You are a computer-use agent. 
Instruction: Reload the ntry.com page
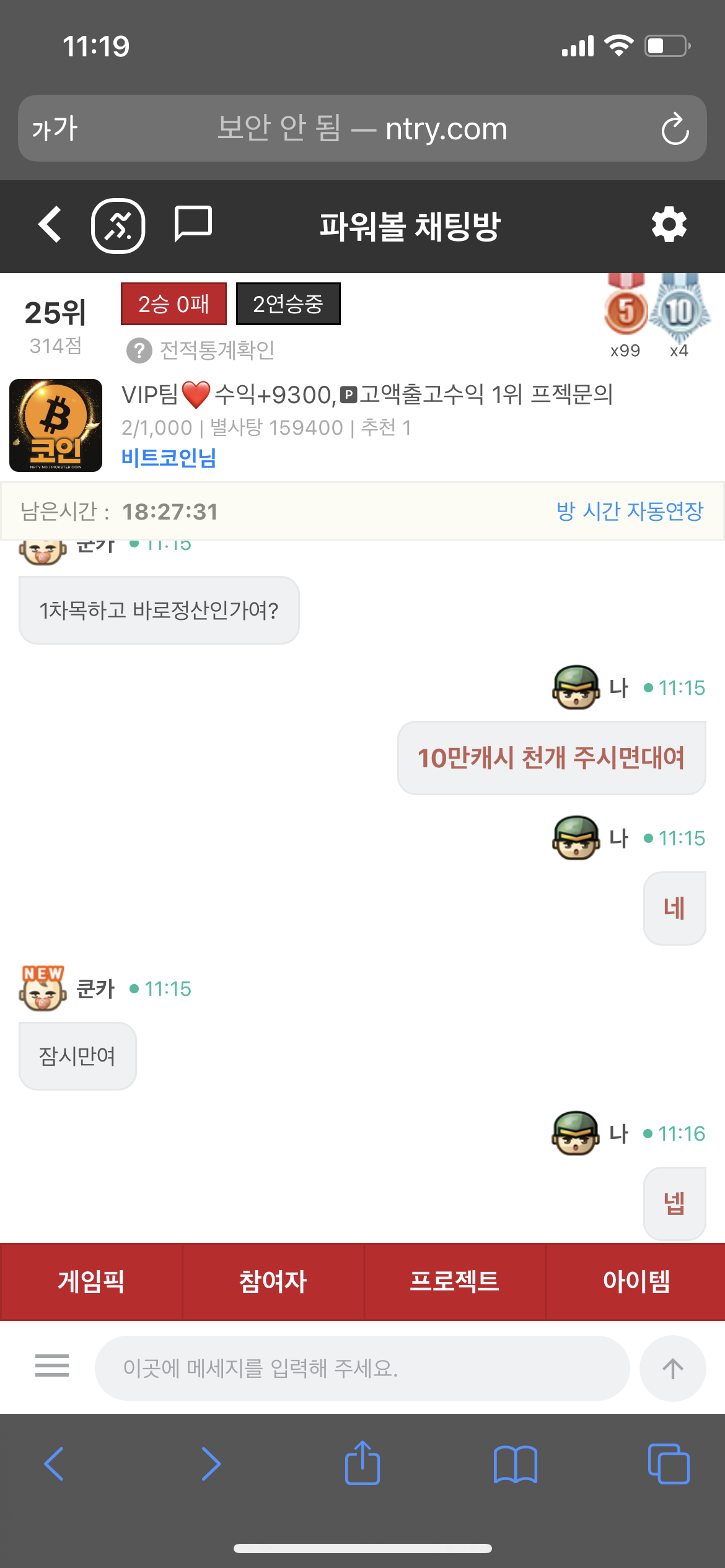pos(674,129)
